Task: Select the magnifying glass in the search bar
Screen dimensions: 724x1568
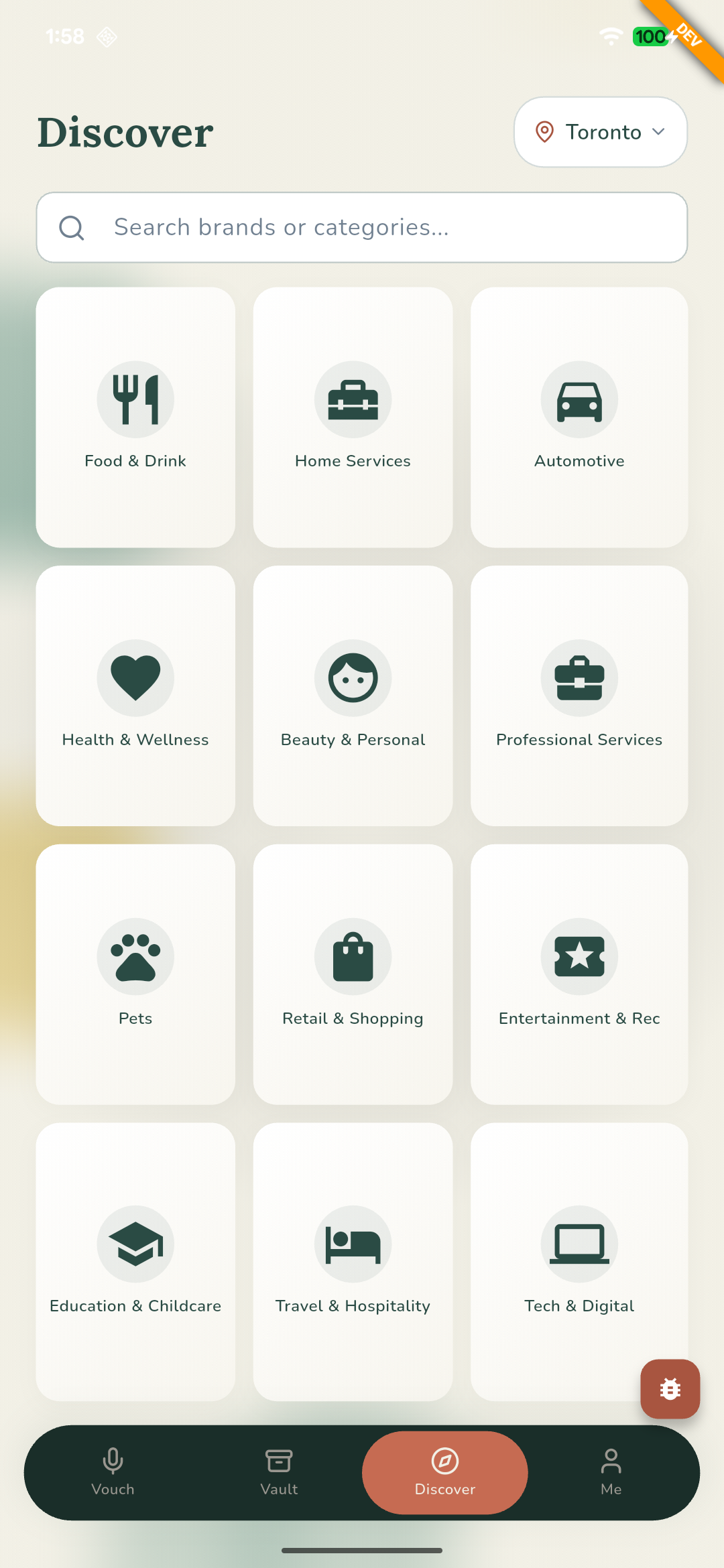Action: point(72,227)
